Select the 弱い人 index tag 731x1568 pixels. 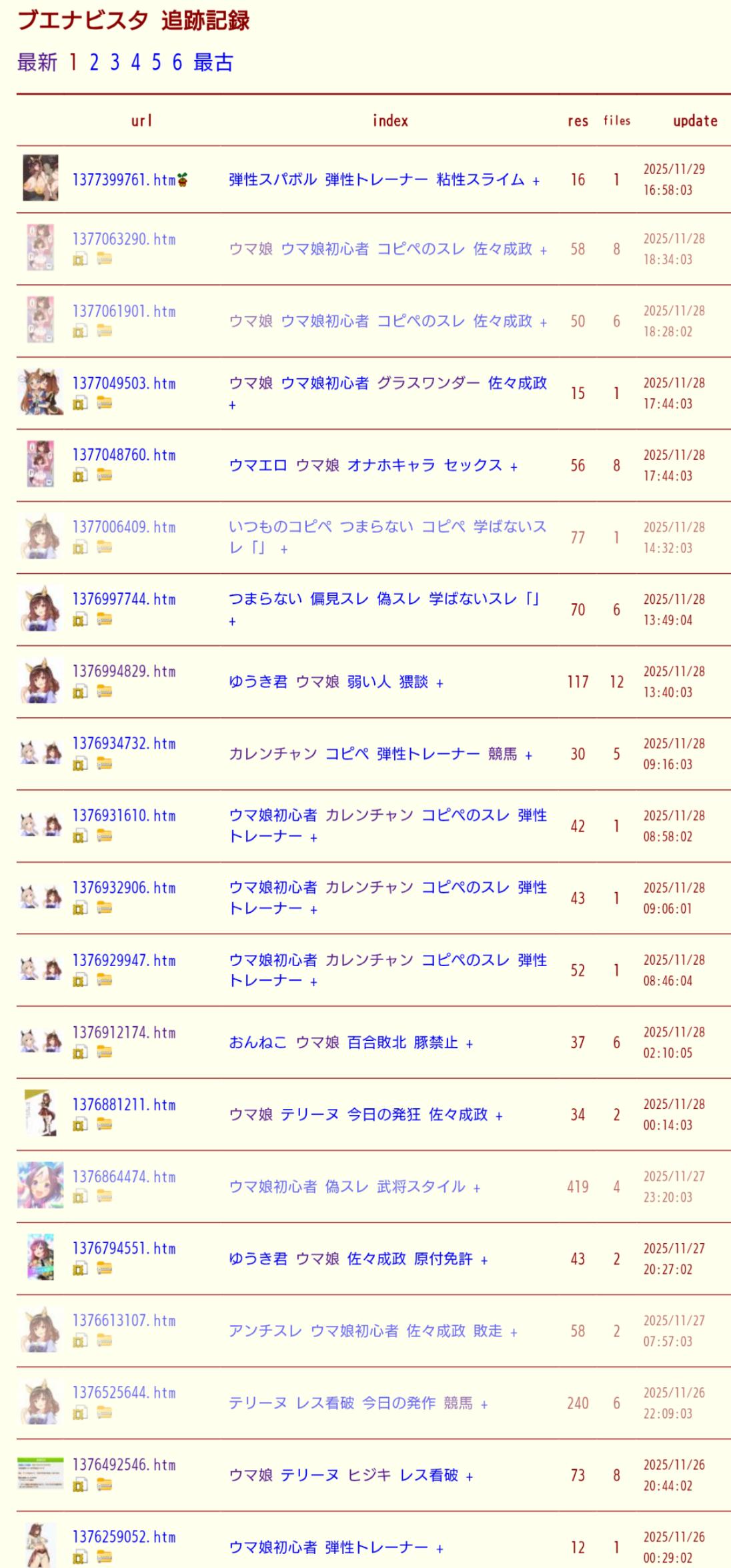(369, 682)
